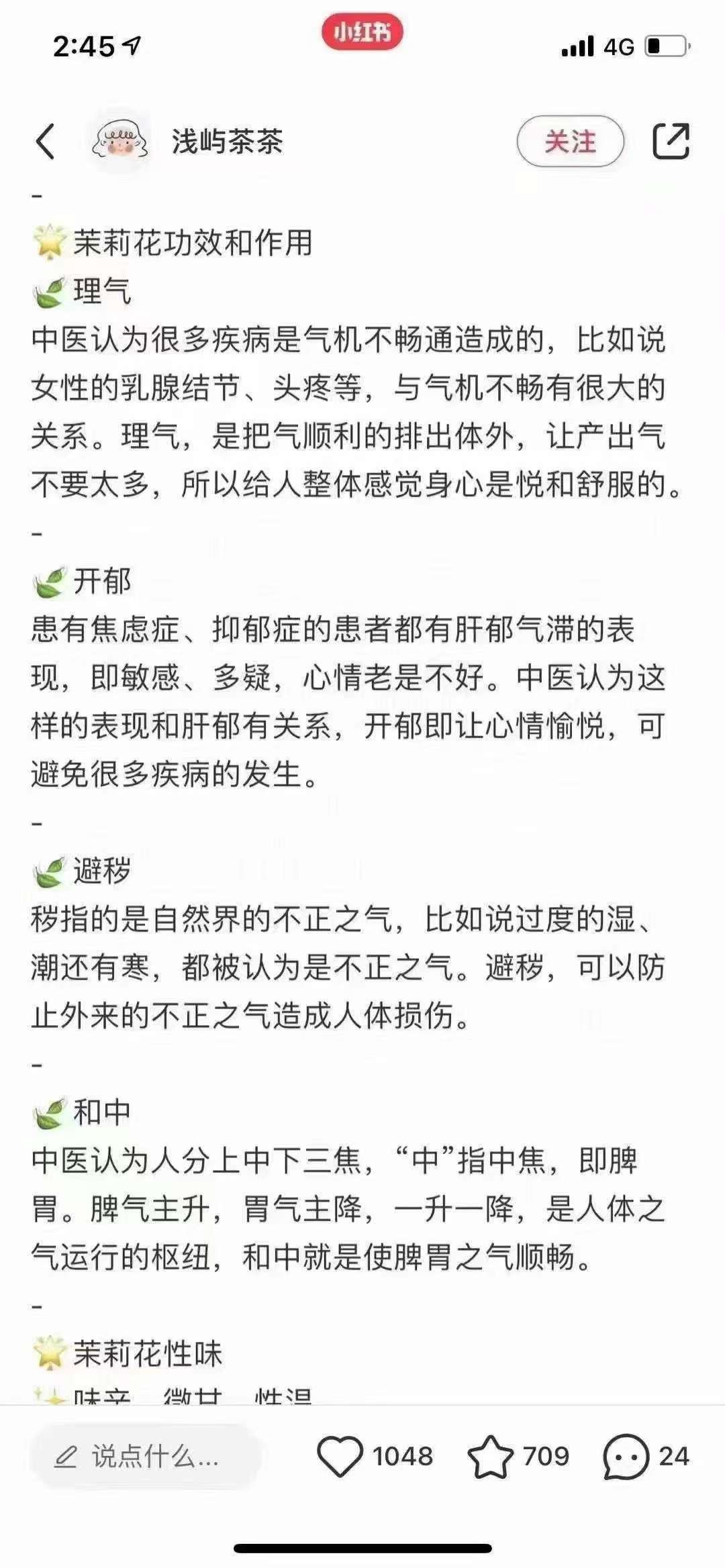Tap the 说点什么 comment field

[x=144, y=1457]
